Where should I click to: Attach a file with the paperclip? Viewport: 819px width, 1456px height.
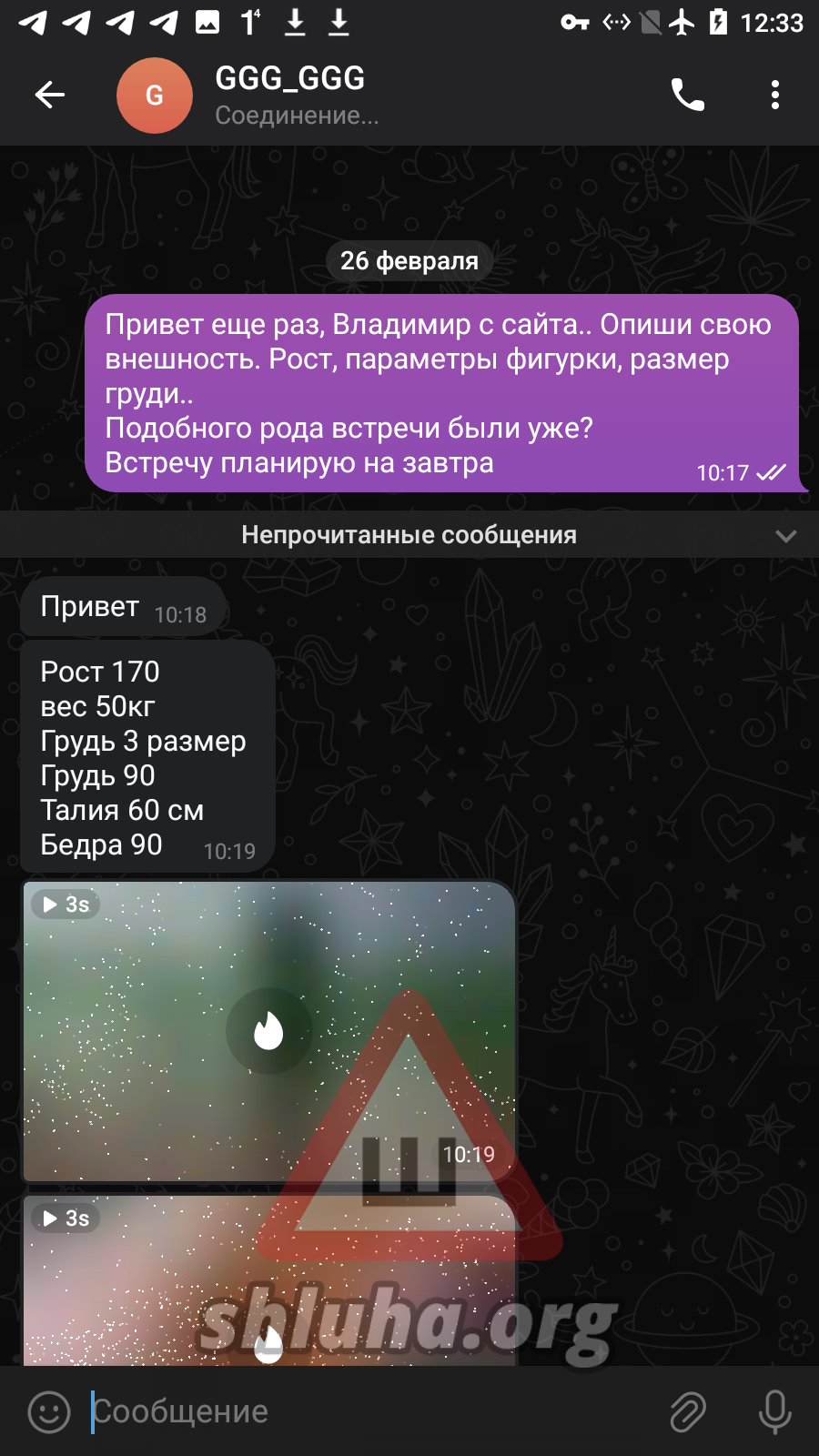688,1411
